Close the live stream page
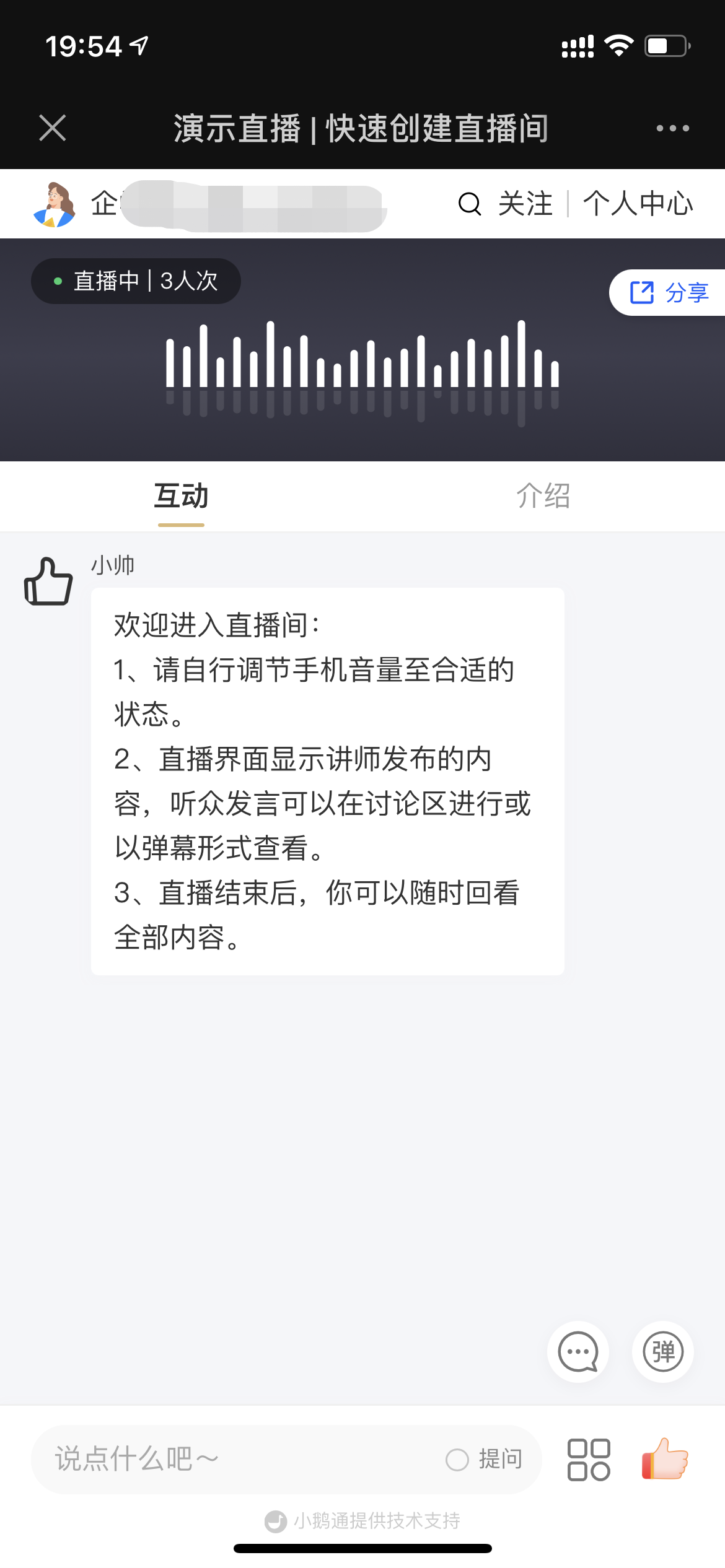 tap(53, 128)
